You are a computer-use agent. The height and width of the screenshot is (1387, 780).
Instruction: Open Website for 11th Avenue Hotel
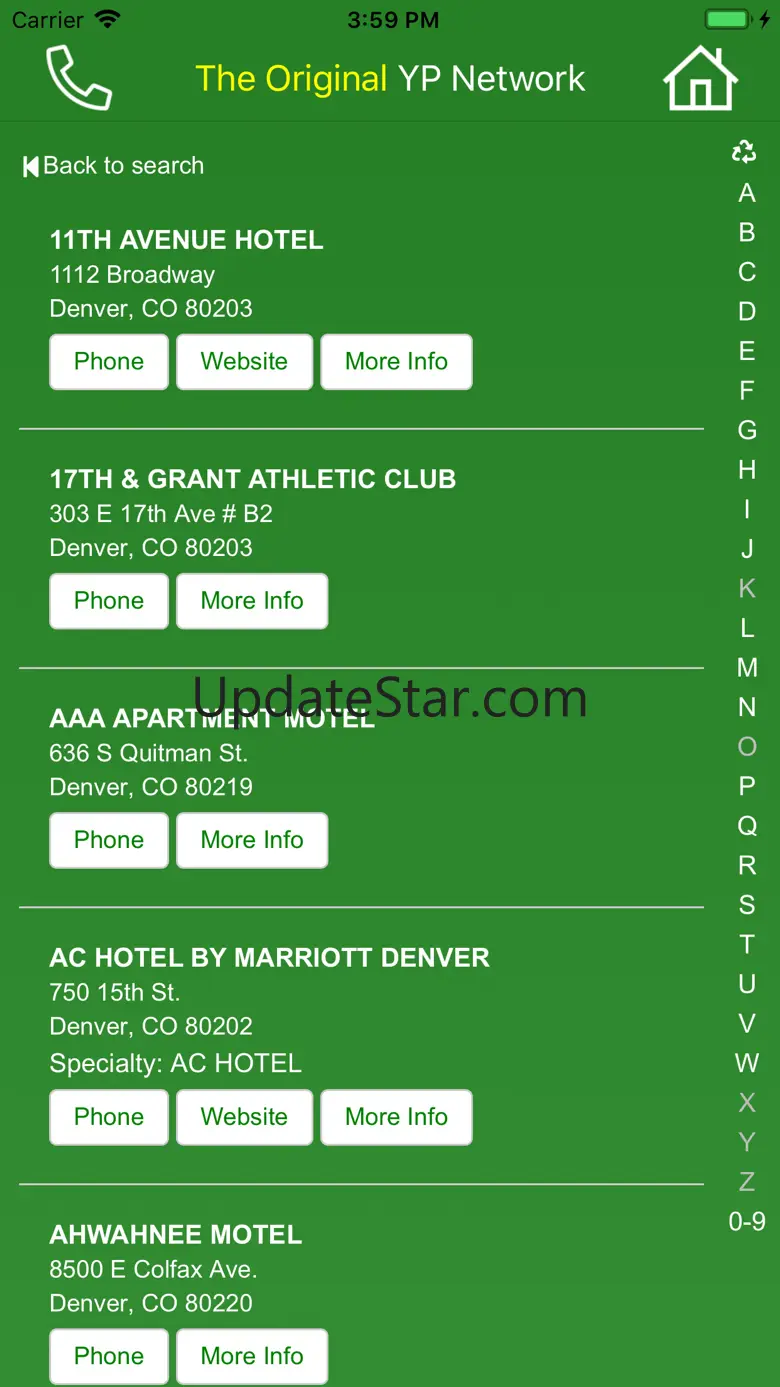coord(245,362)
